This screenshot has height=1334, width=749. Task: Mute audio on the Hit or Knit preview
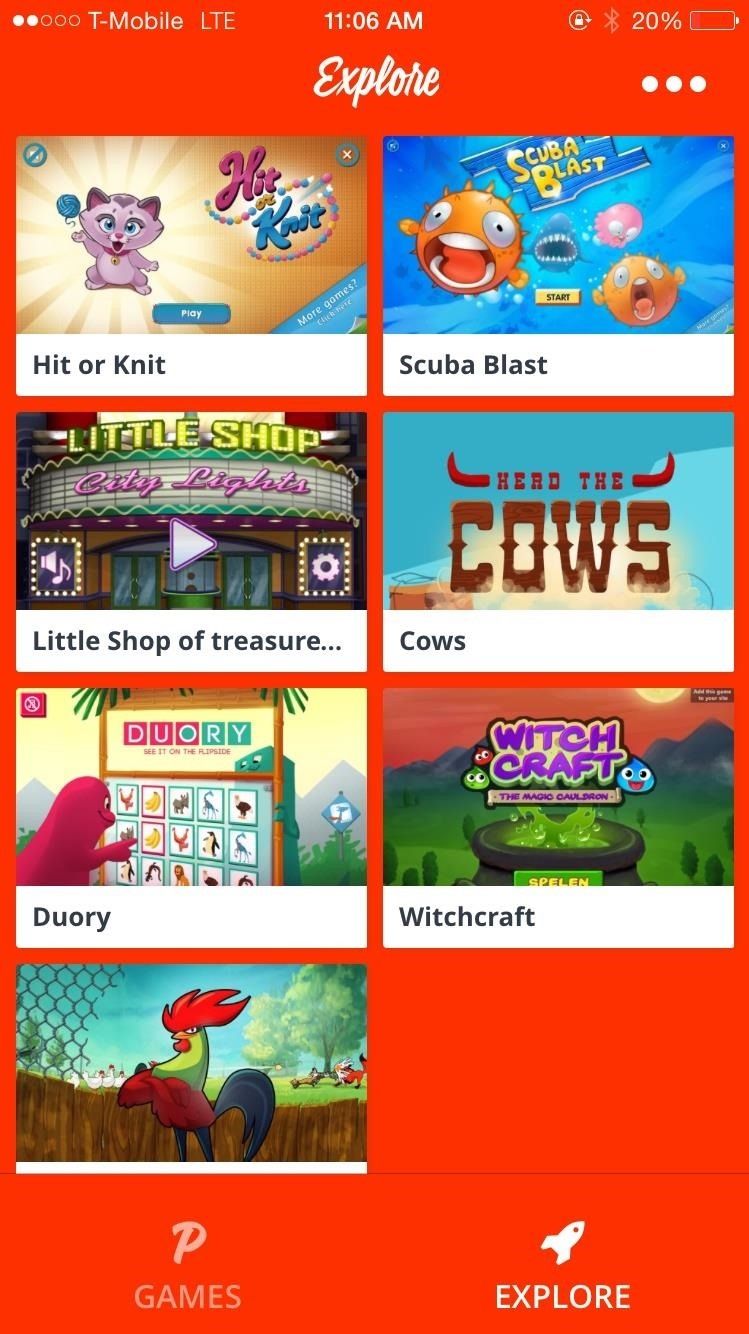tap(36, 154)
